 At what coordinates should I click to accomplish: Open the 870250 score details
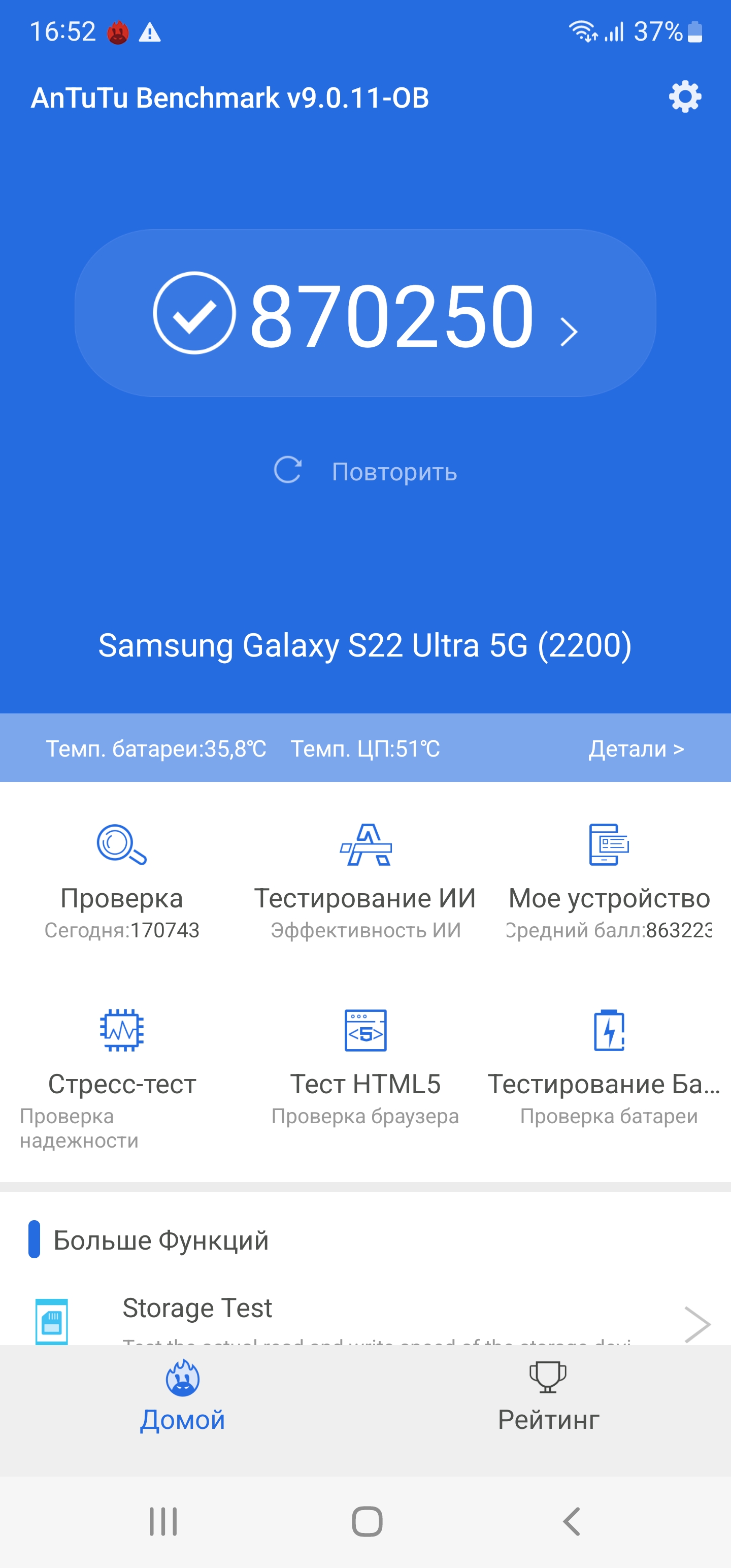(365, 314)
